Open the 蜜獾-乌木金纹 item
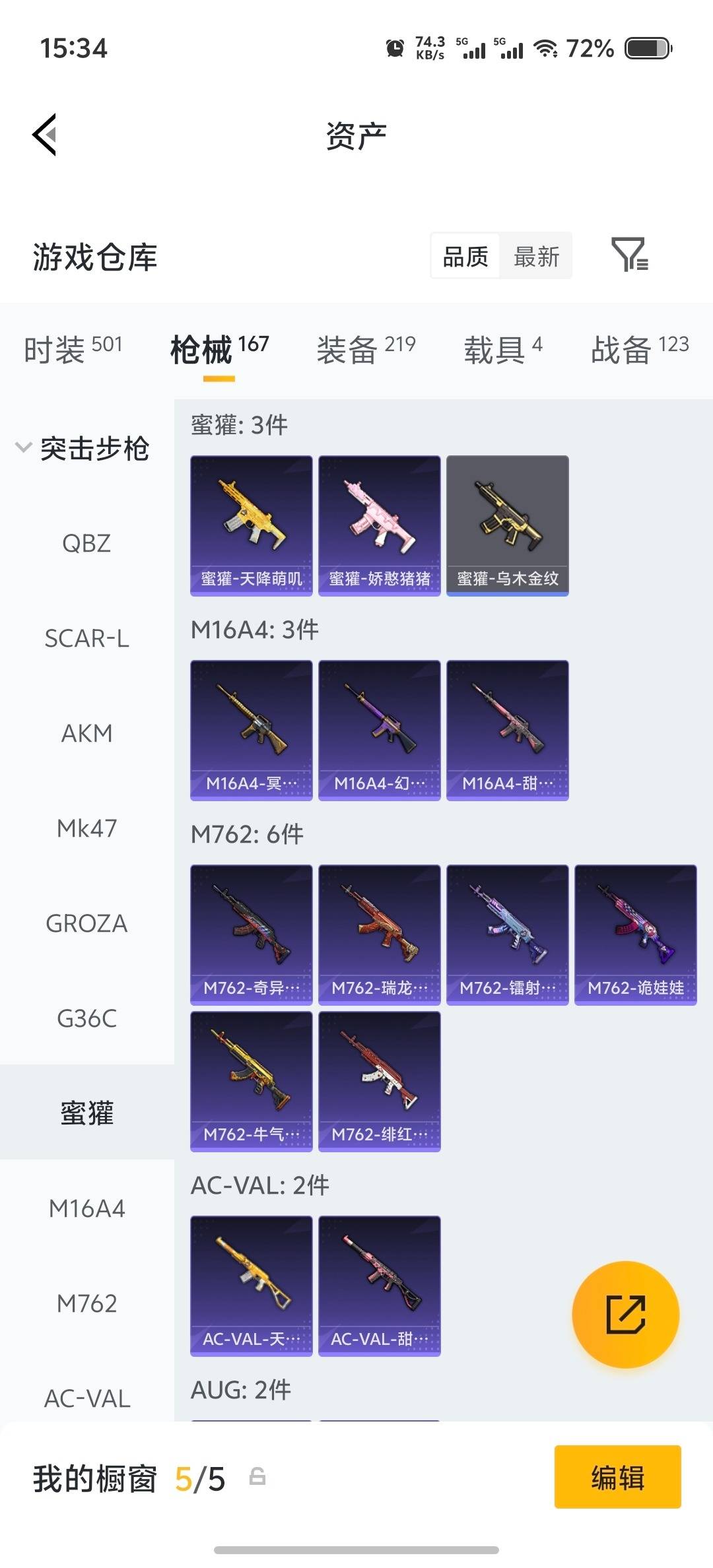Viewport: 713px width, 1568px height. pyautogui.click(x=506, y=525)
